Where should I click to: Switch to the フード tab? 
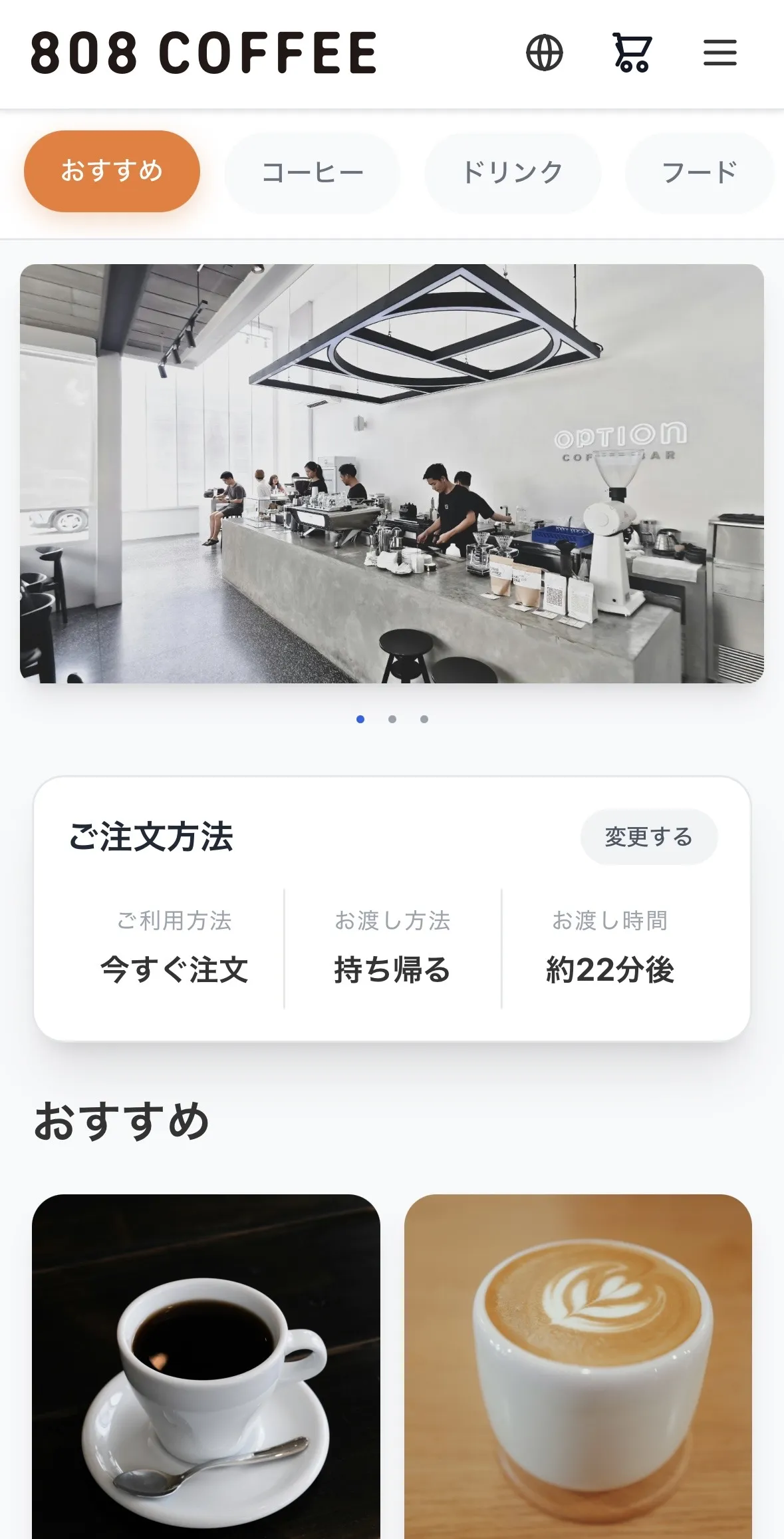point(699,173)
